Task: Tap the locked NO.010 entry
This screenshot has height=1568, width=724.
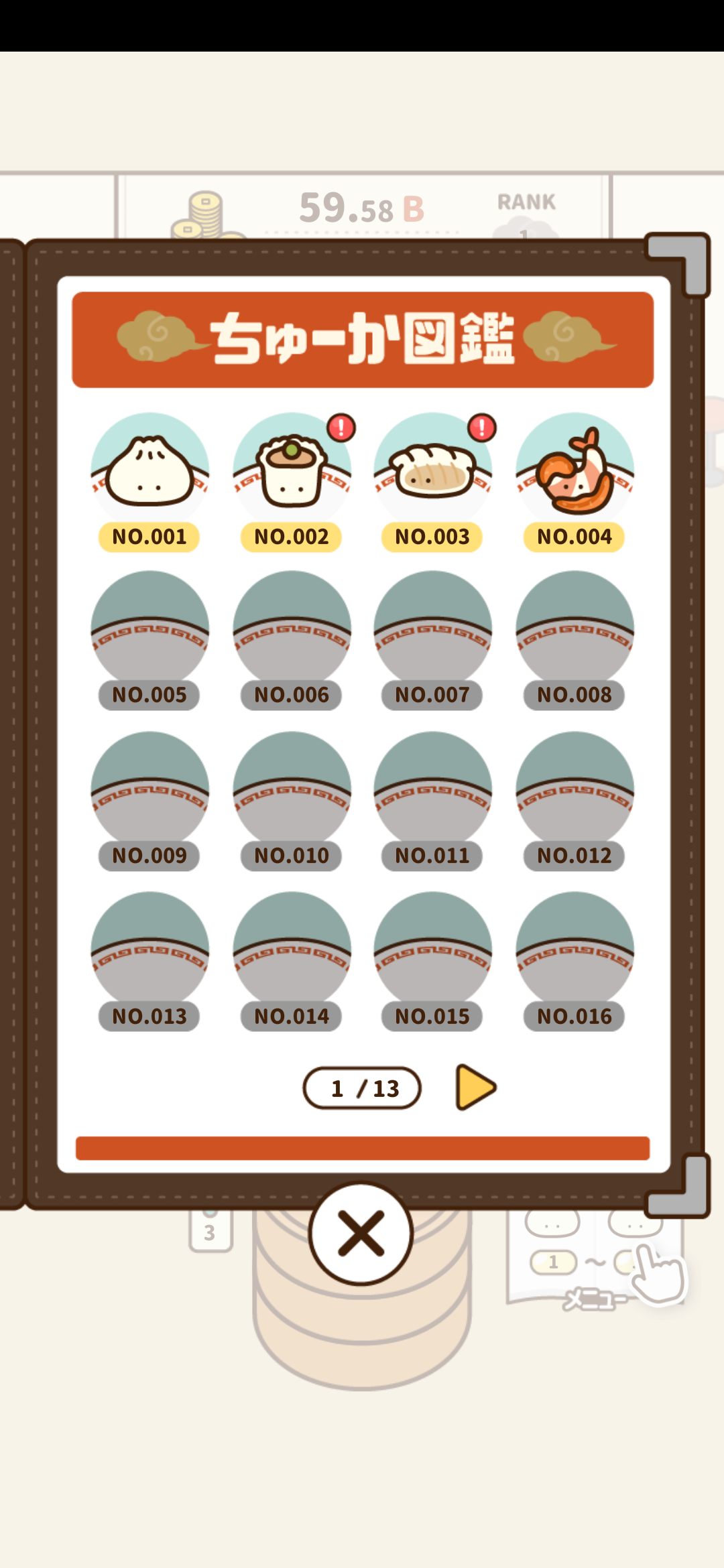Action: tap(292, 794)
